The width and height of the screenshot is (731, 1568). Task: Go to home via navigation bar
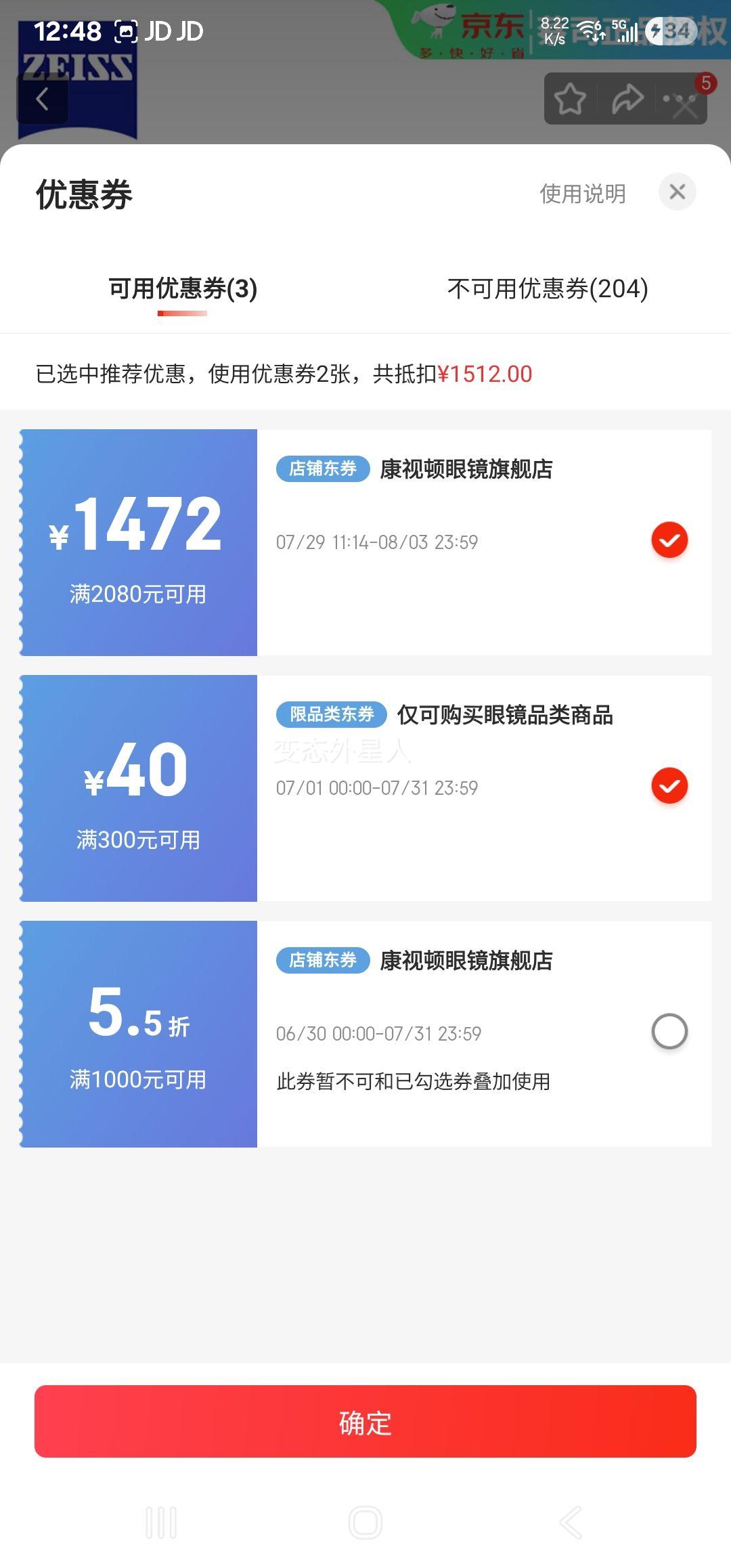pyautogui.click(x=365, y=1523)
